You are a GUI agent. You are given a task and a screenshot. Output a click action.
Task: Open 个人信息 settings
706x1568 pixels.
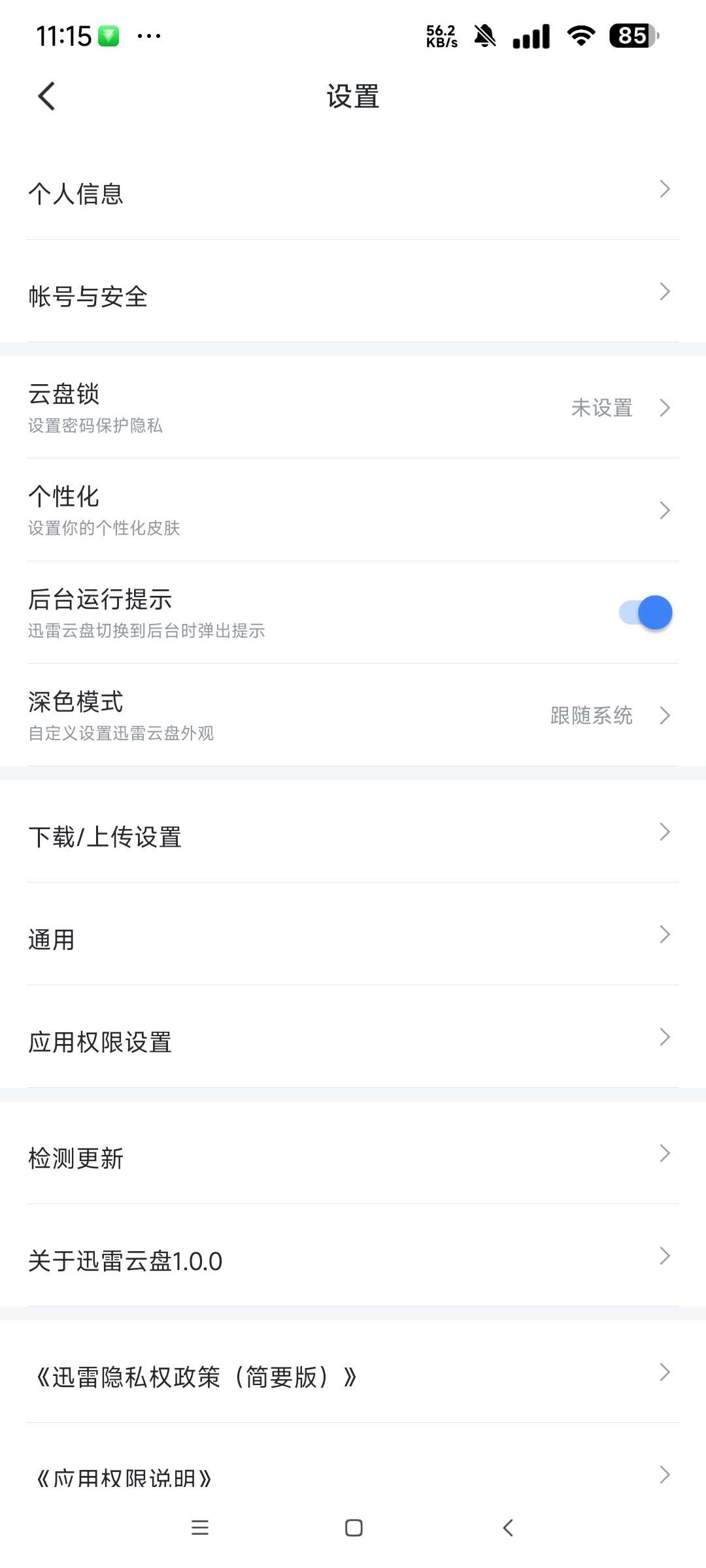click(x=353, y=193)
